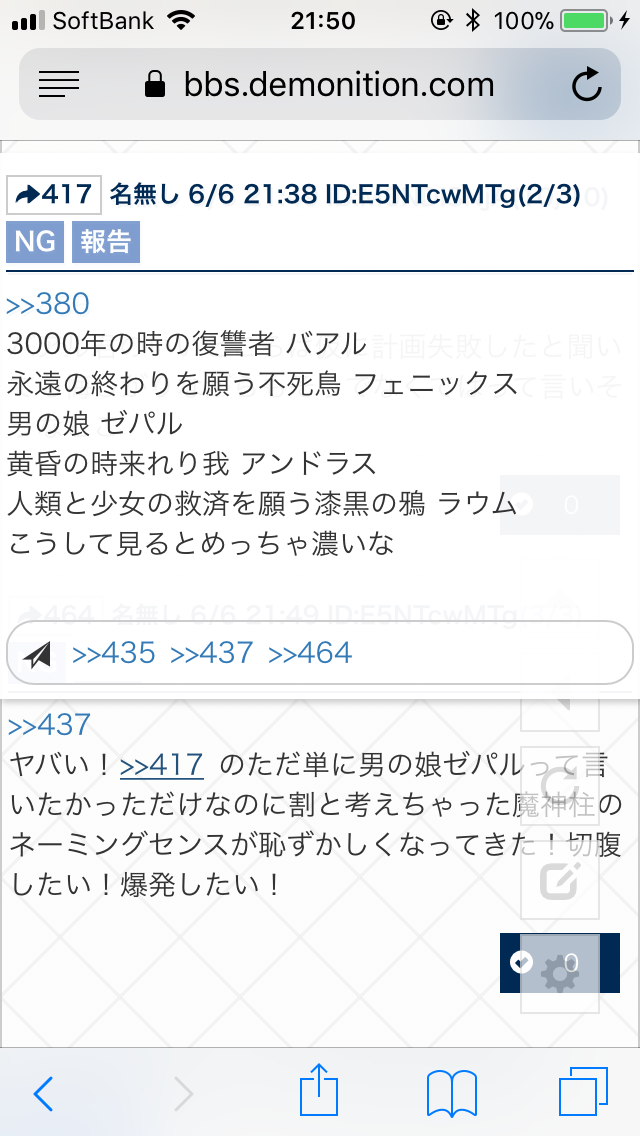
Task: Open Safari bookmarks
Action: 451,1092
